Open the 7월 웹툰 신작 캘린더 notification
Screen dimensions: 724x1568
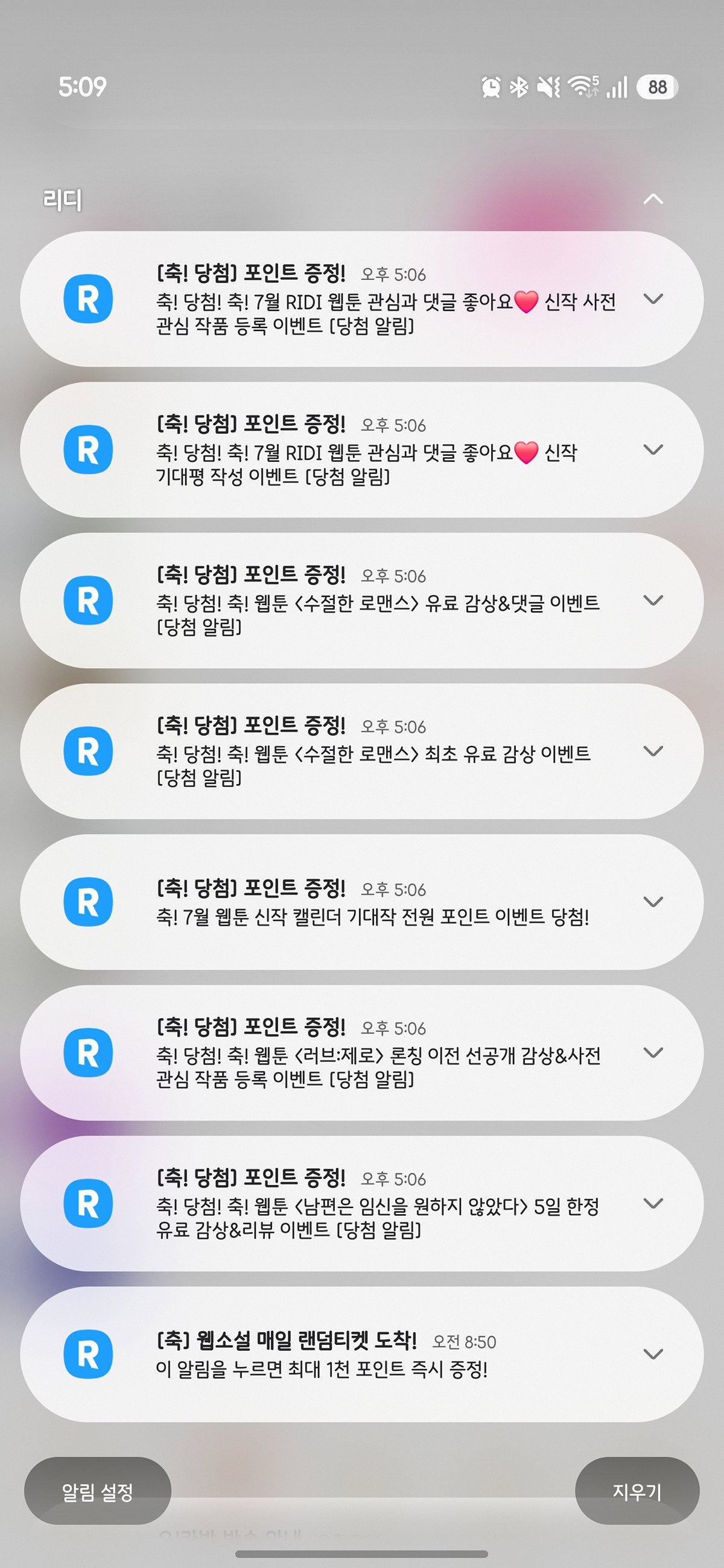click(361, 902)
